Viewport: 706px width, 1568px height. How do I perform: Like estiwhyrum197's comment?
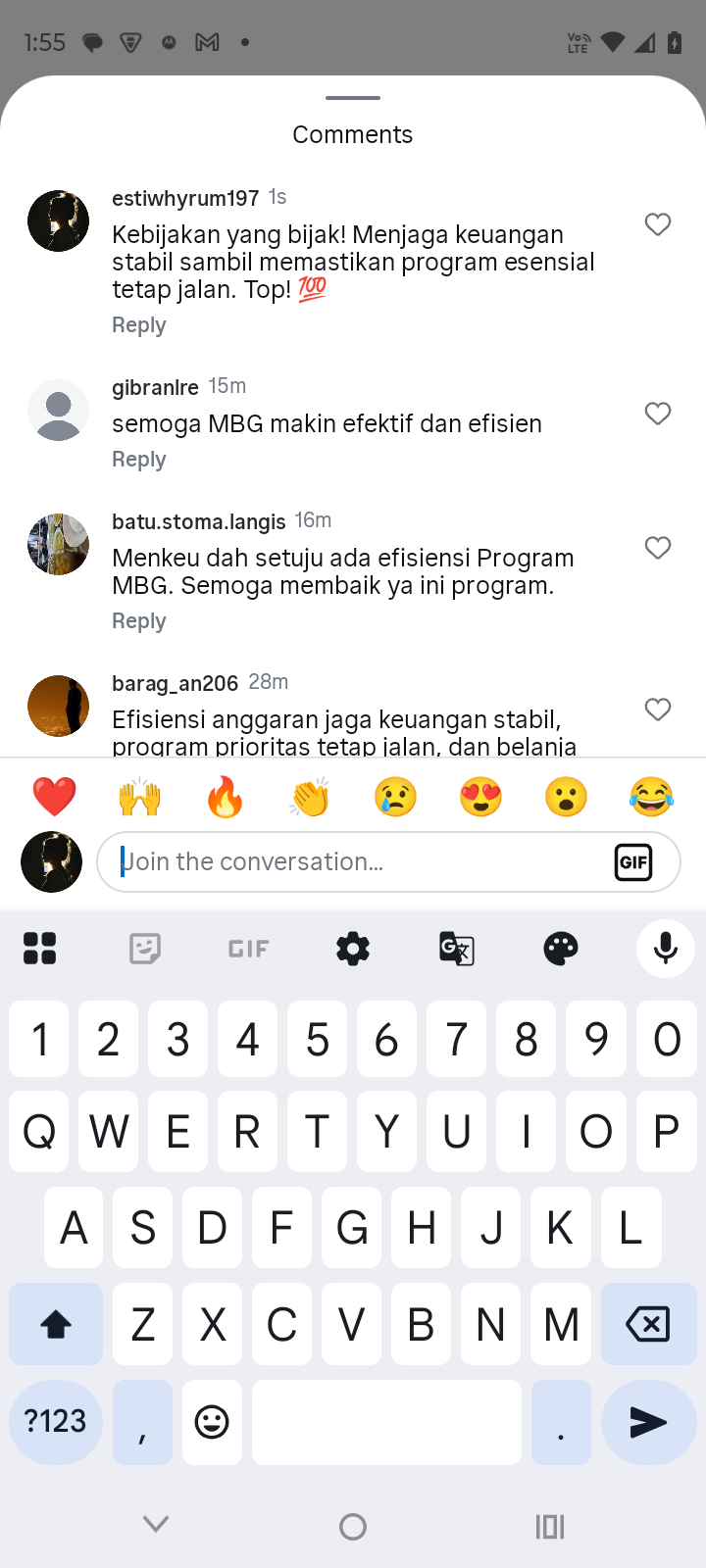(658, 224)
